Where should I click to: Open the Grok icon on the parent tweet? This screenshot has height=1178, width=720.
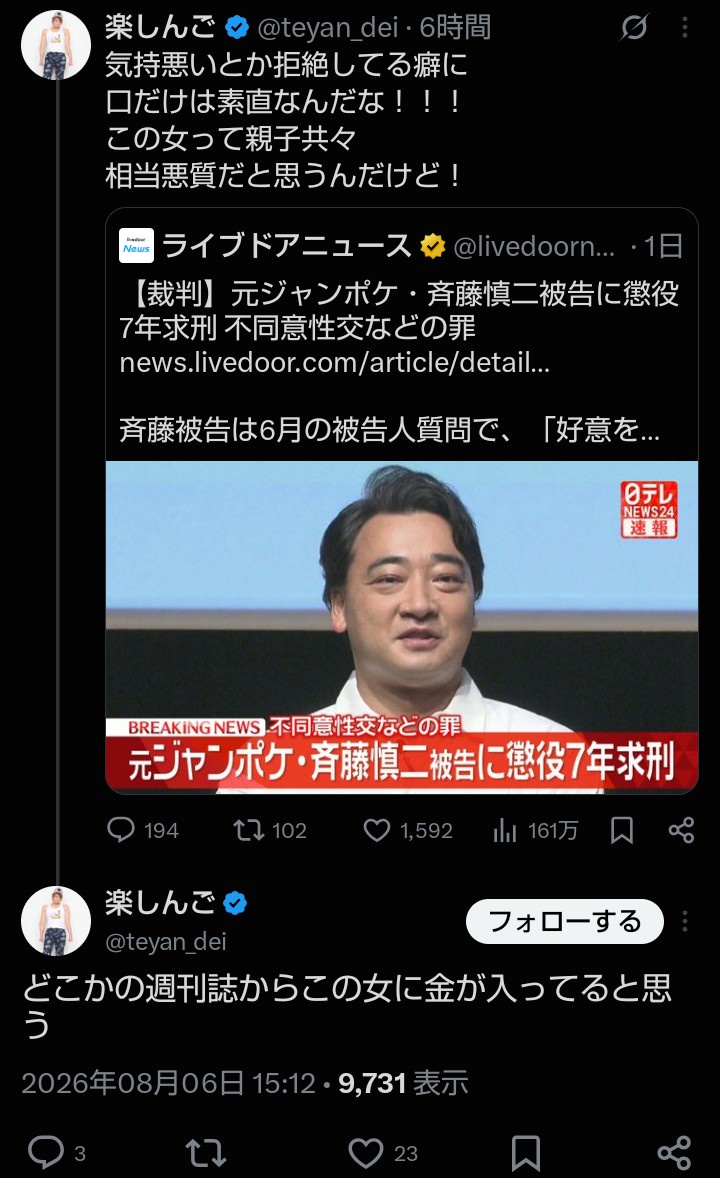(x=634, y=28)
